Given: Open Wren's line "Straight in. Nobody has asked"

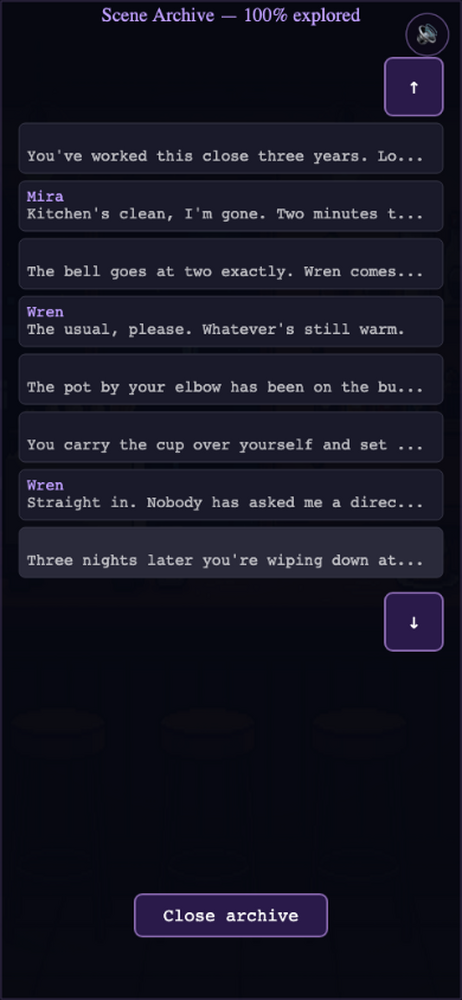Looking at the screenshot, I should pos(231,495).
